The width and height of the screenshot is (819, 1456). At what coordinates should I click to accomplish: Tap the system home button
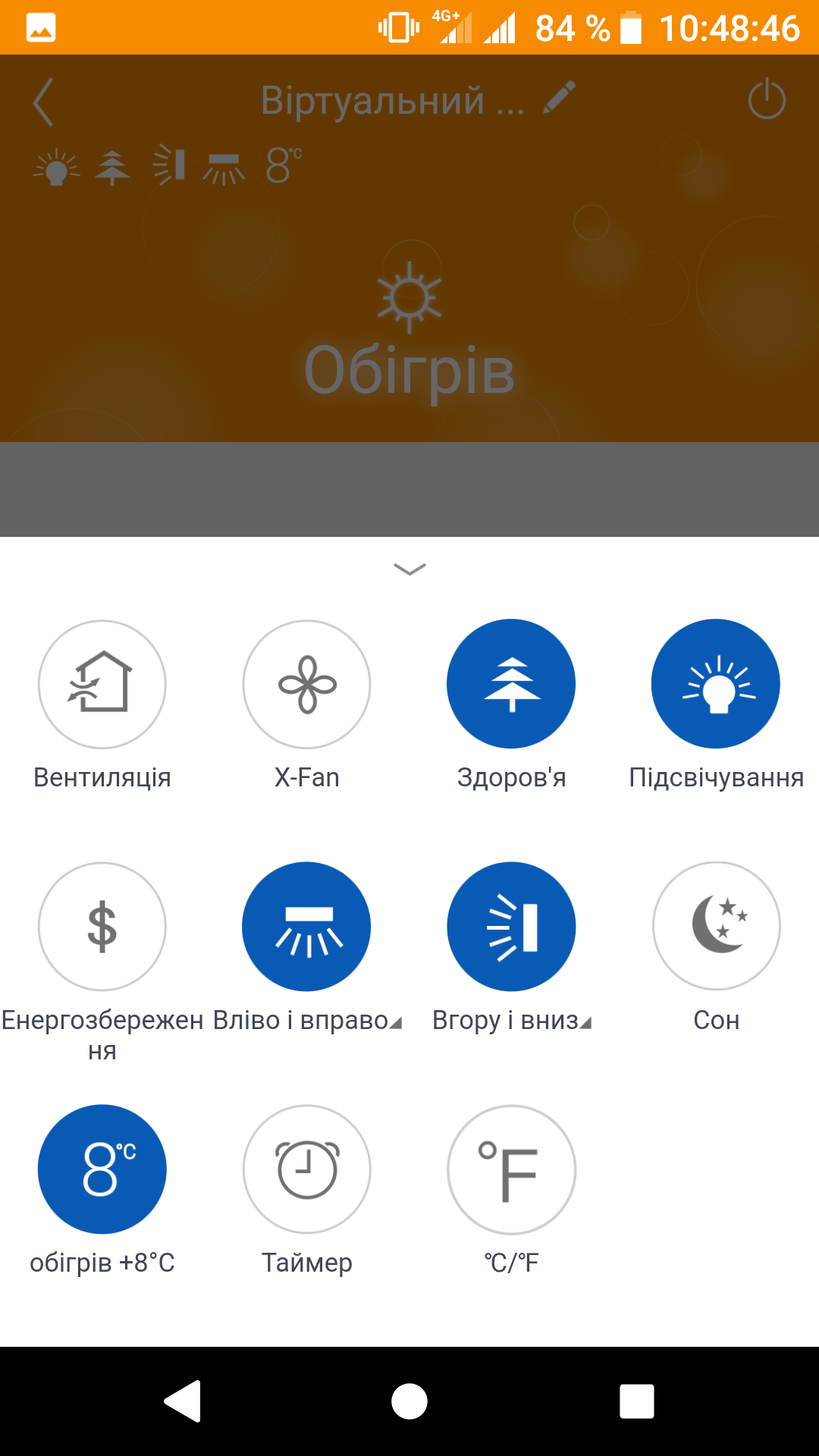pos(409,1401)
